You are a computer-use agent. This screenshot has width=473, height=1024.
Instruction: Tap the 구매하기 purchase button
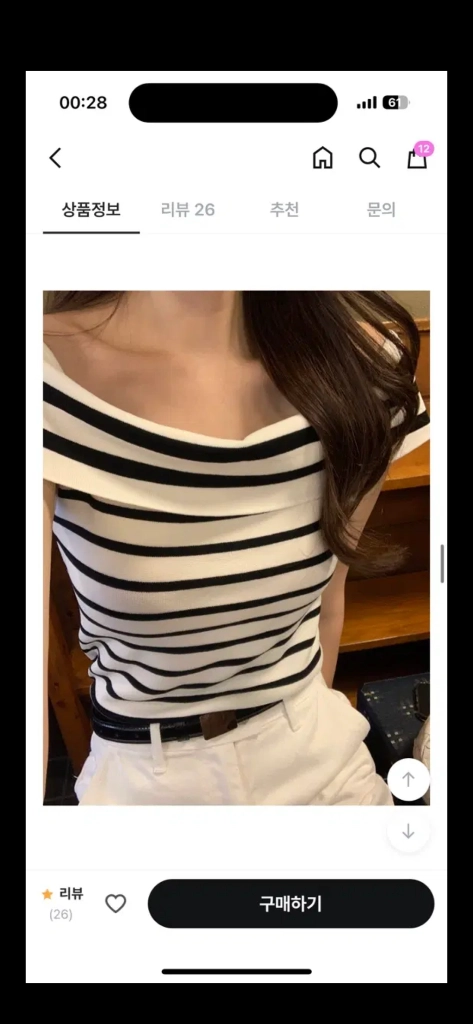[291, 904]
